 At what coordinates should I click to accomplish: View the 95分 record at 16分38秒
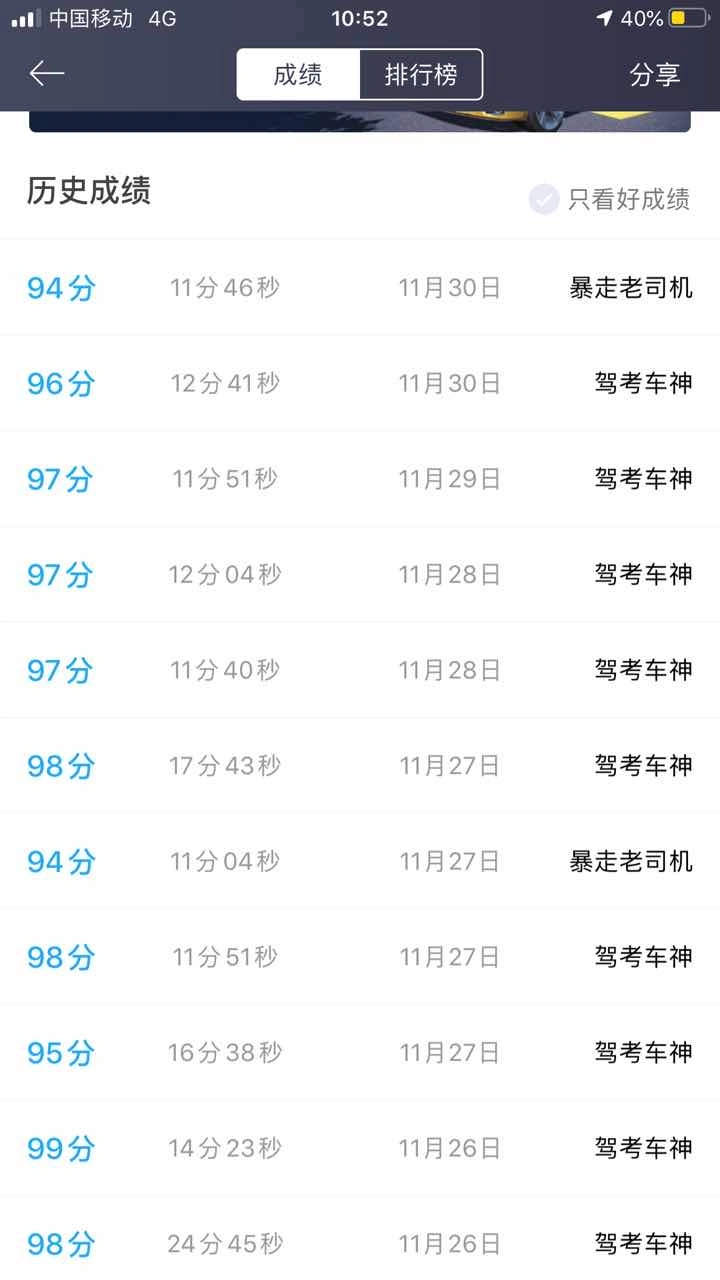point(360,1052)
